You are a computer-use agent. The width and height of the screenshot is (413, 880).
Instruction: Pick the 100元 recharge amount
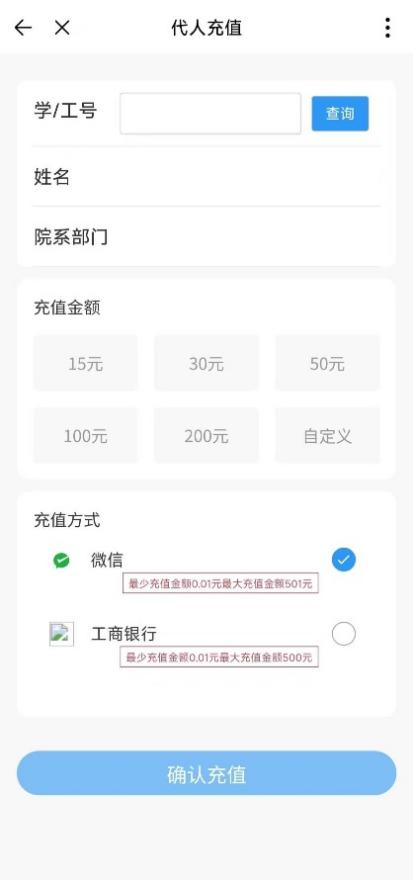coord(85,436)
